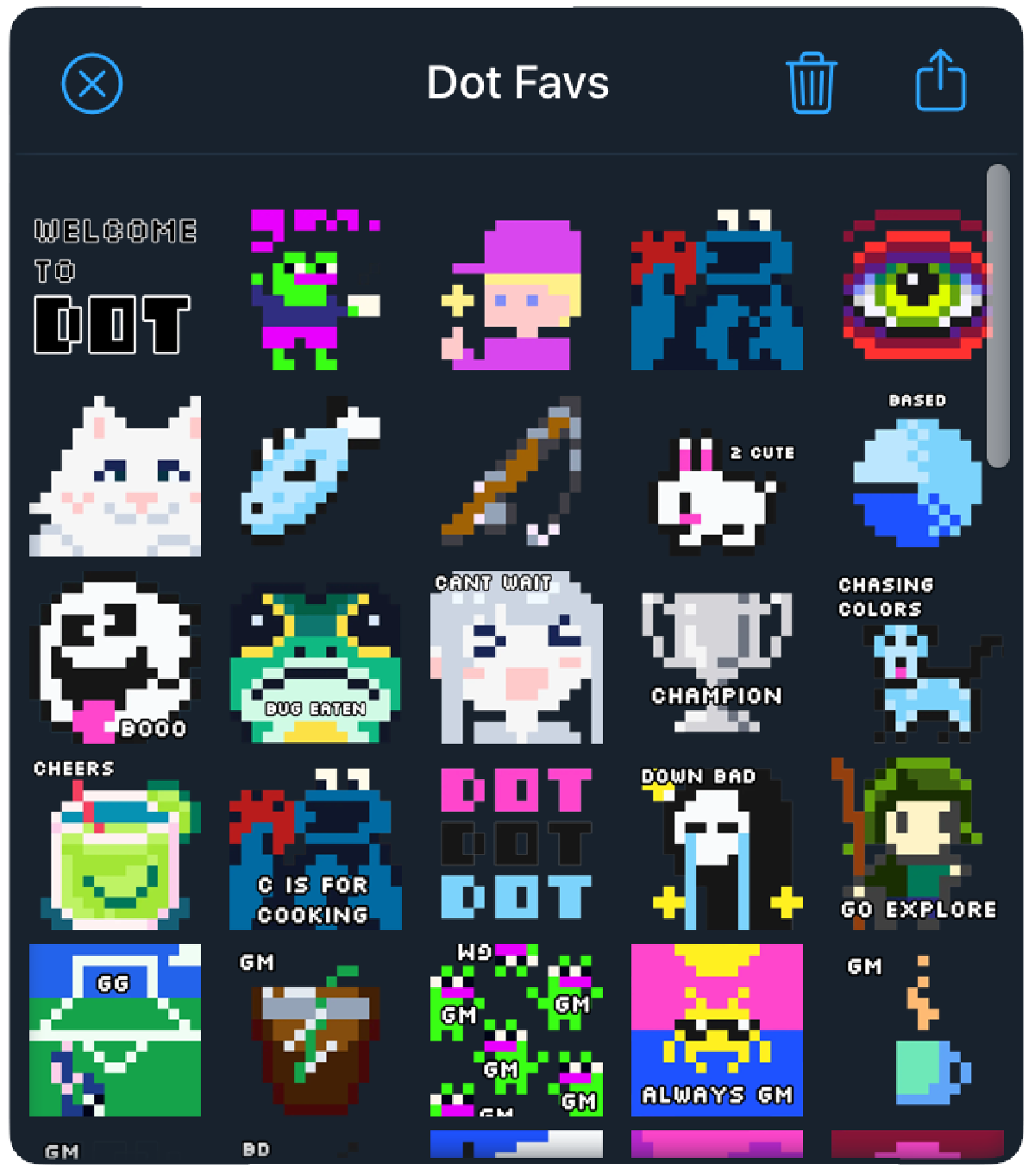1035x1176 pixels.
Task: Select the Champion trophy sticker
Action: (x=717, y=660)
